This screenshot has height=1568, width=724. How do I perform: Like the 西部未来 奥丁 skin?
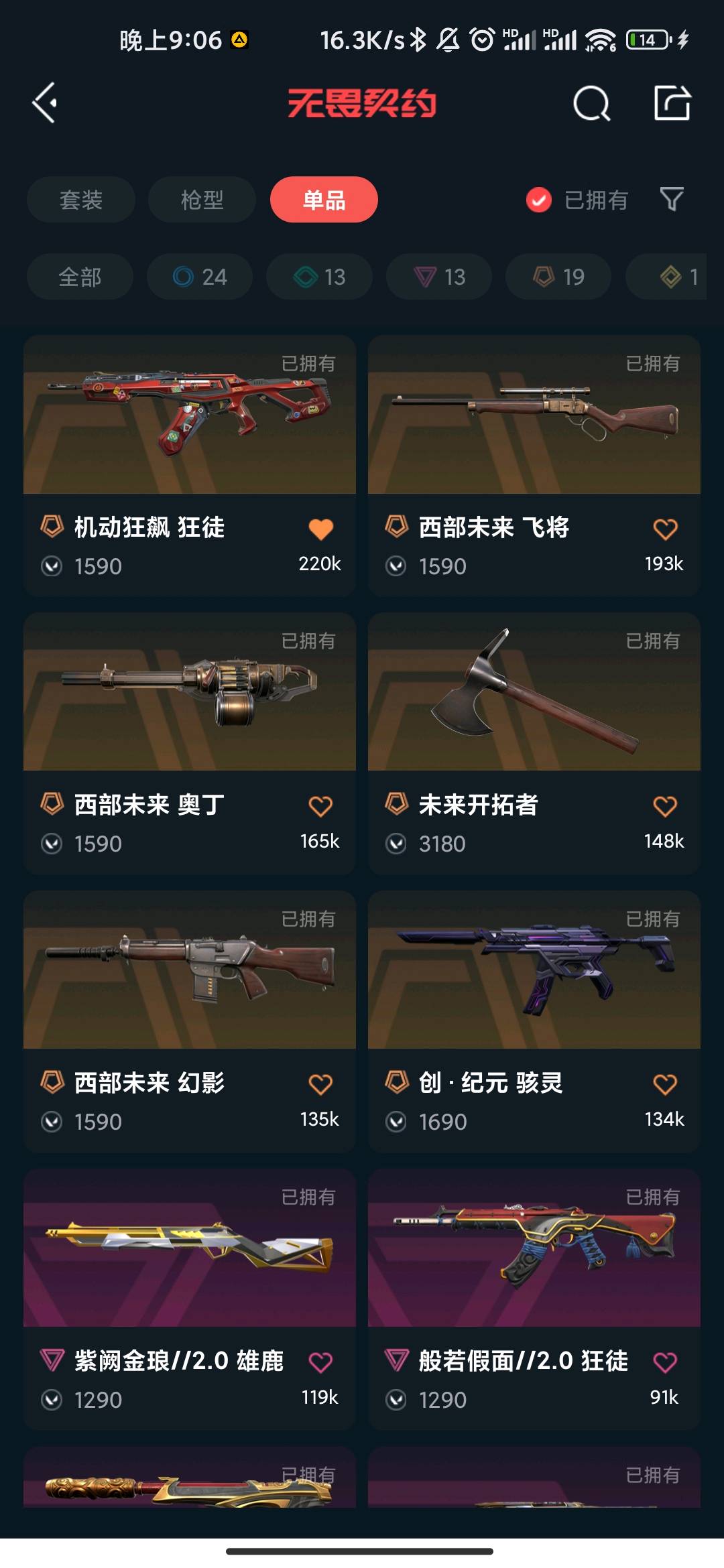tap(320, 806)
